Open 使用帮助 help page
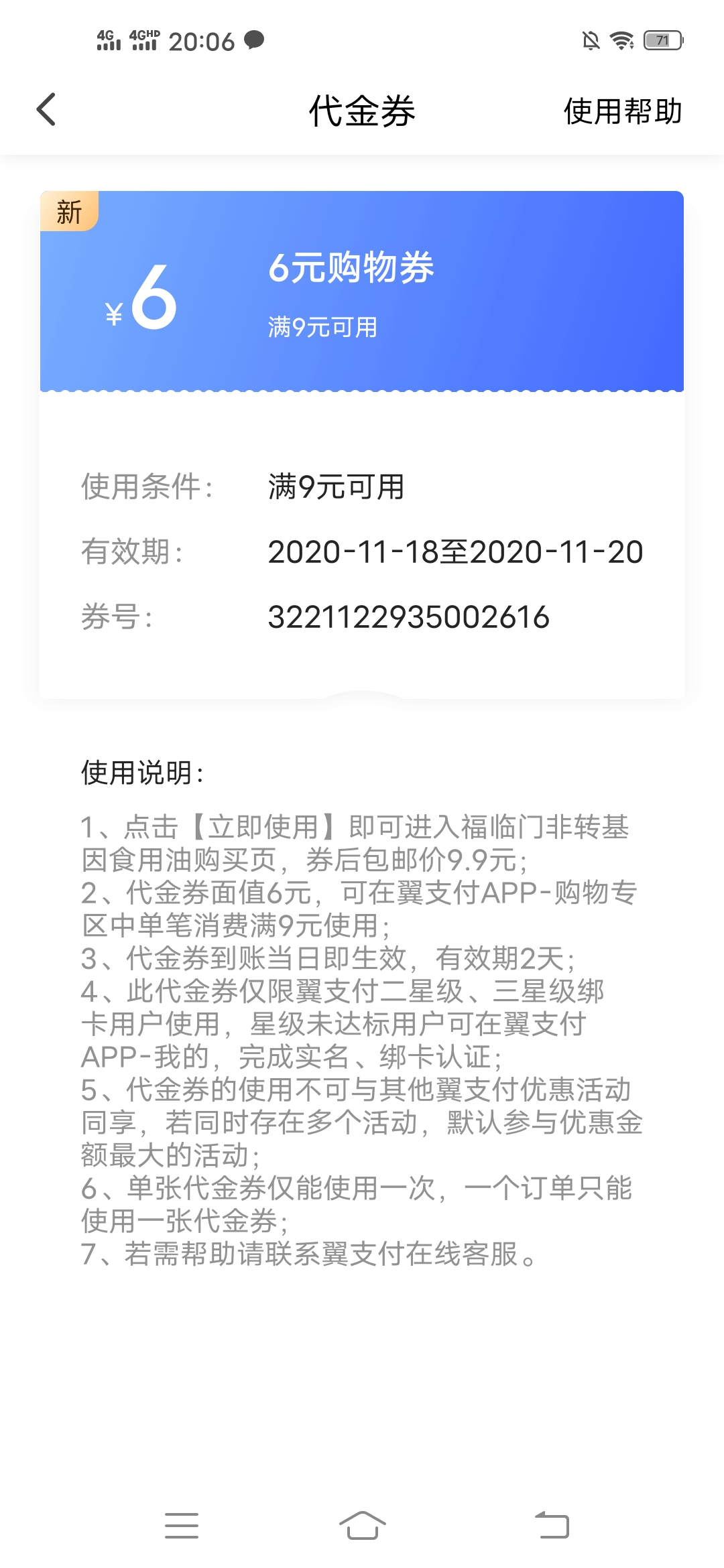 click(x=622, y=111)
